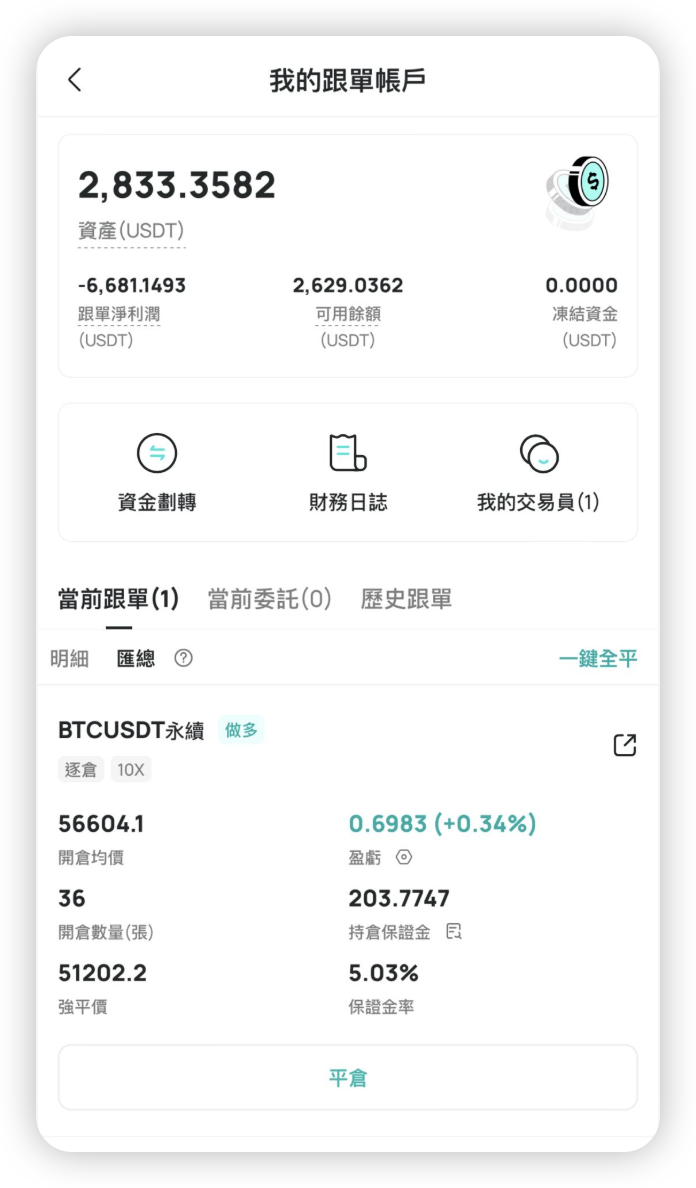Open the help icon beside 匯總
The image size is (696, 1188).
pos(183,658)
